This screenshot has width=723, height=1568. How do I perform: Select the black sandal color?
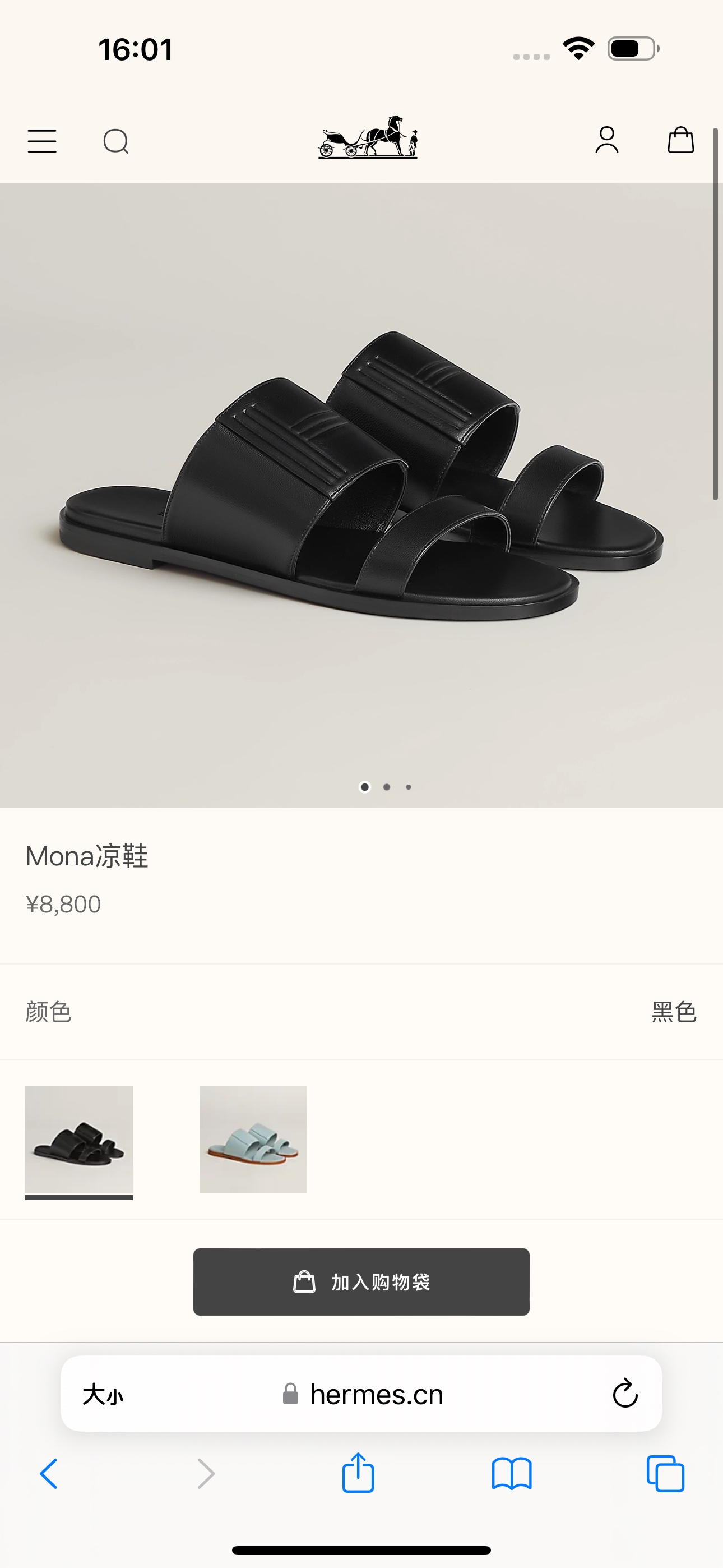tap(79, 1140)
